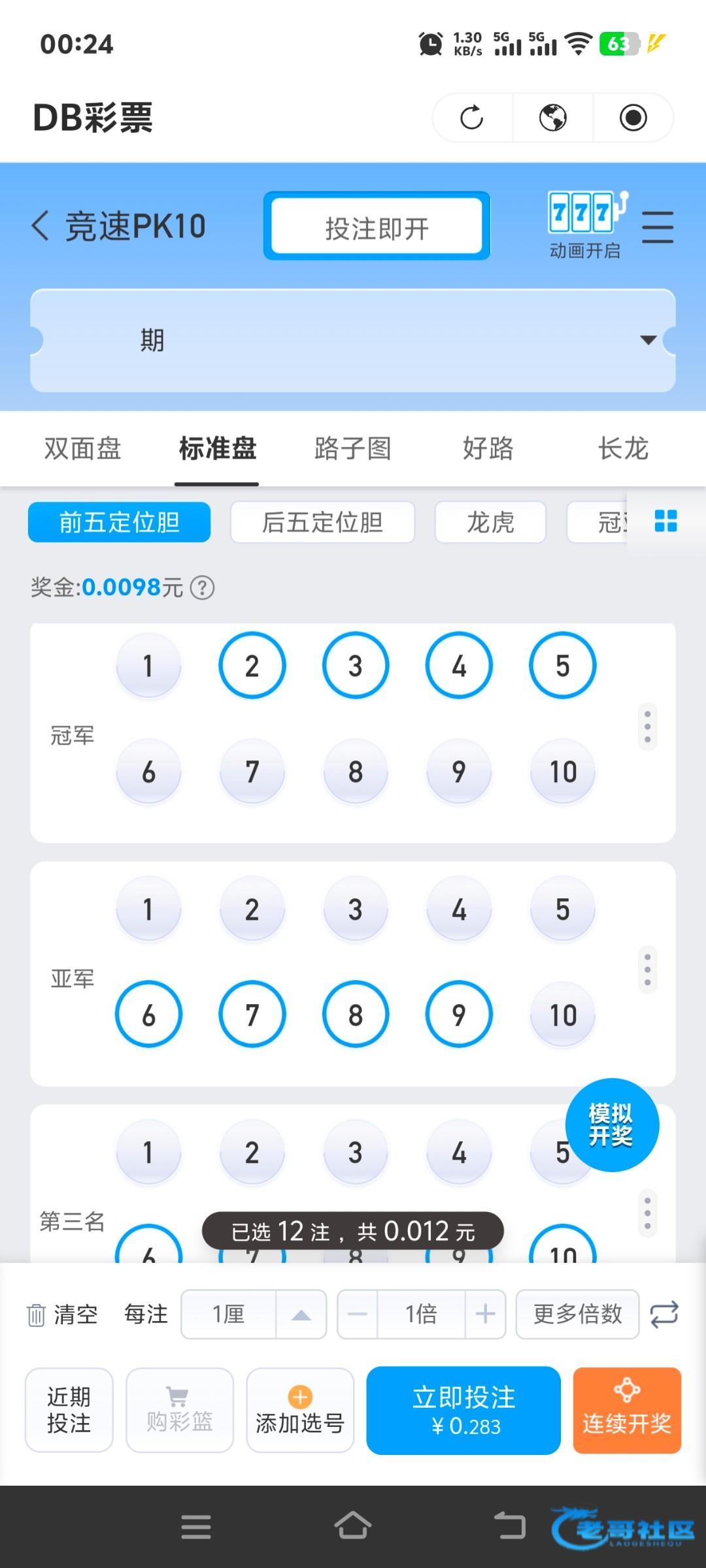Place bet with 立即投注
This screenshot has height=1568, width=706.
[463, 1411]
